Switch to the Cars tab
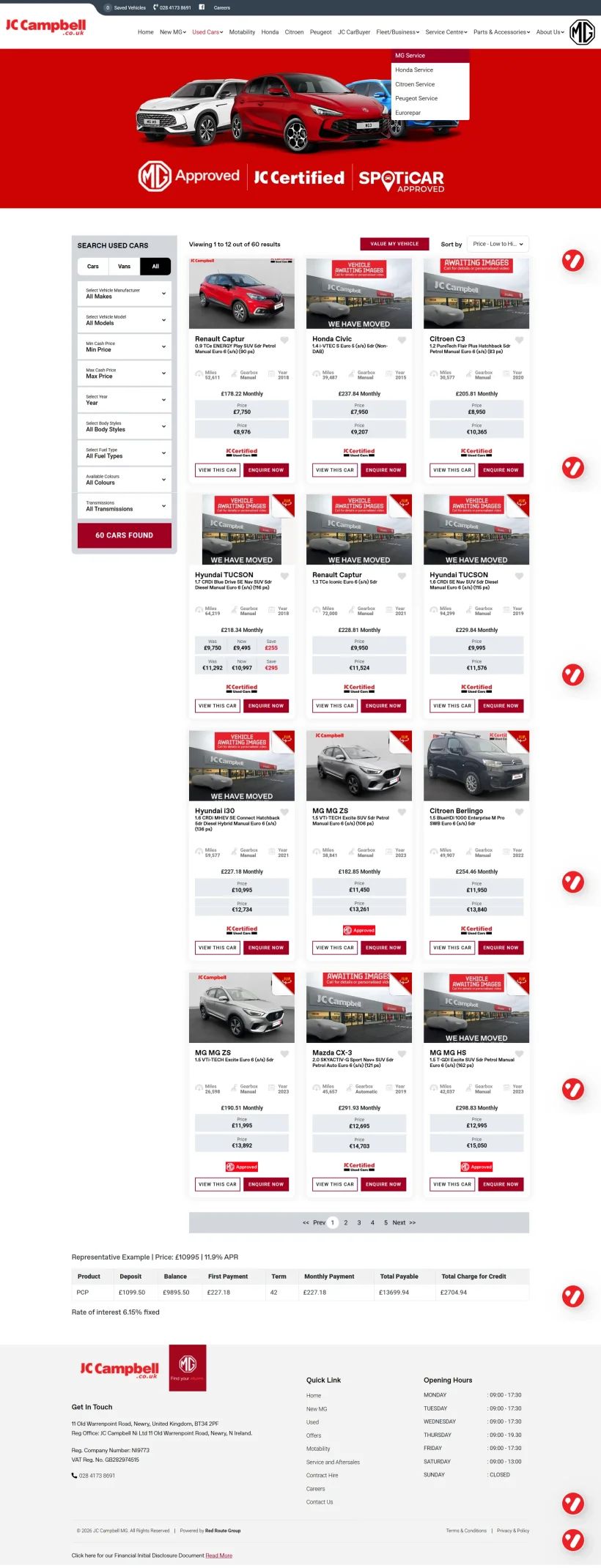 pyautogui.click(x=93, y=267)
